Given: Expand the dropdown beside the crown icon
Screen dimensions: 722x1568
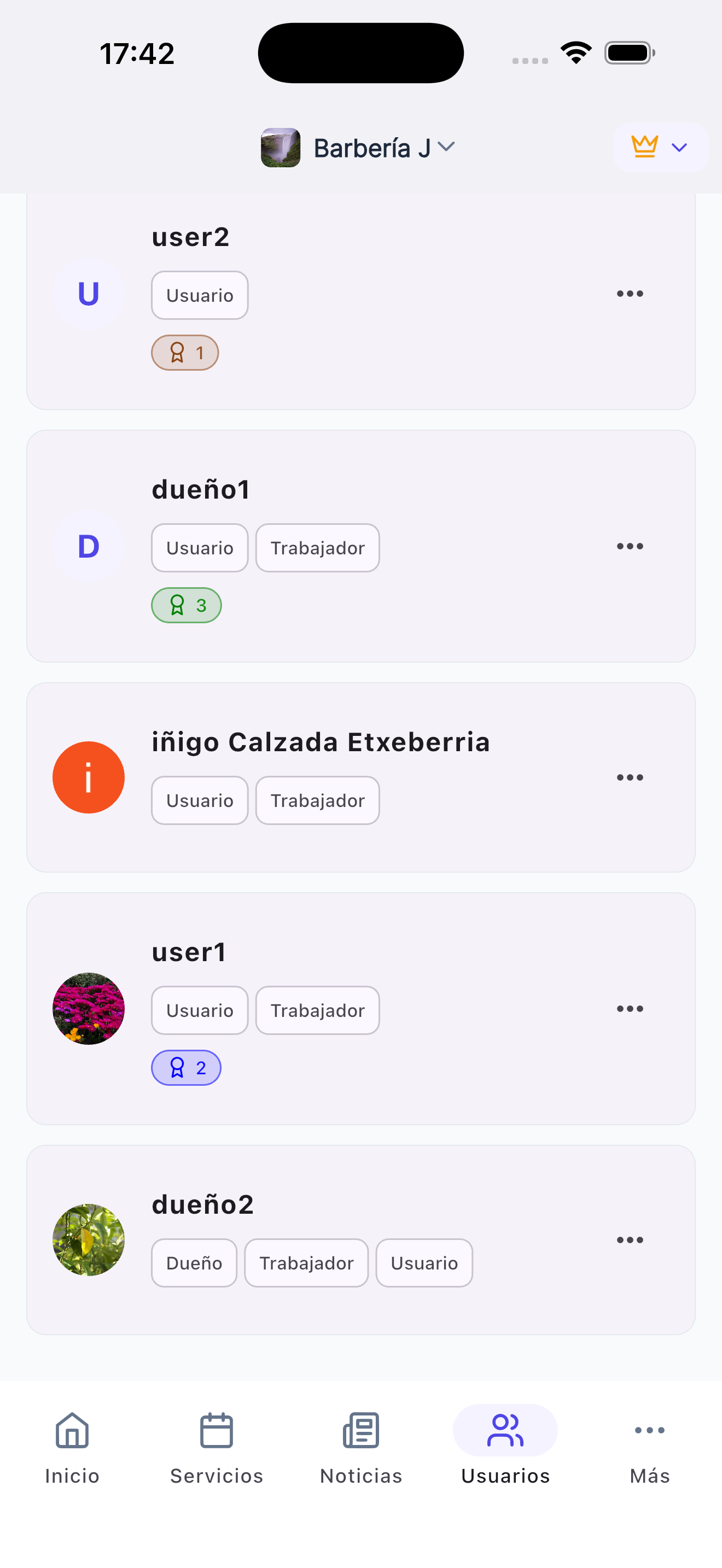Looking at the screenshot, I should tap(678, 147).
